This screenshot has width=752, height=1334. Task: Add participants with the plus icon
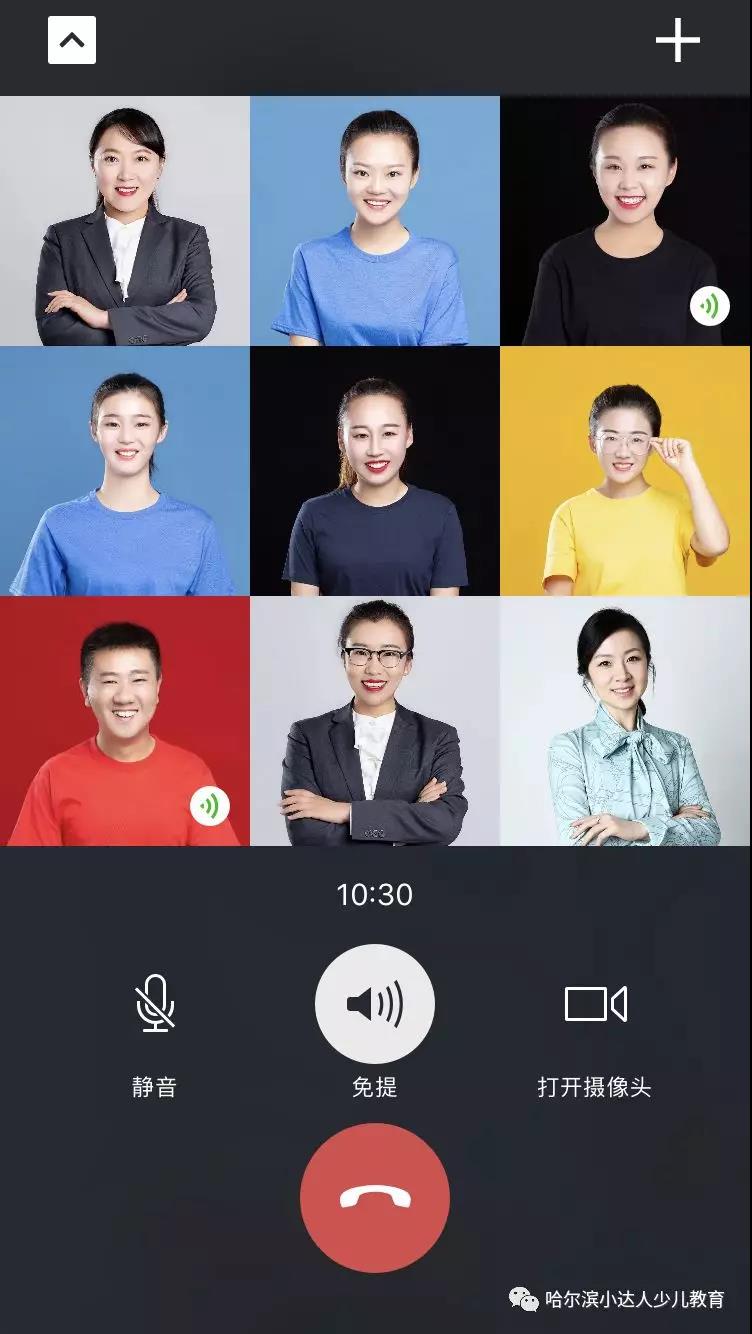[677, 41]
